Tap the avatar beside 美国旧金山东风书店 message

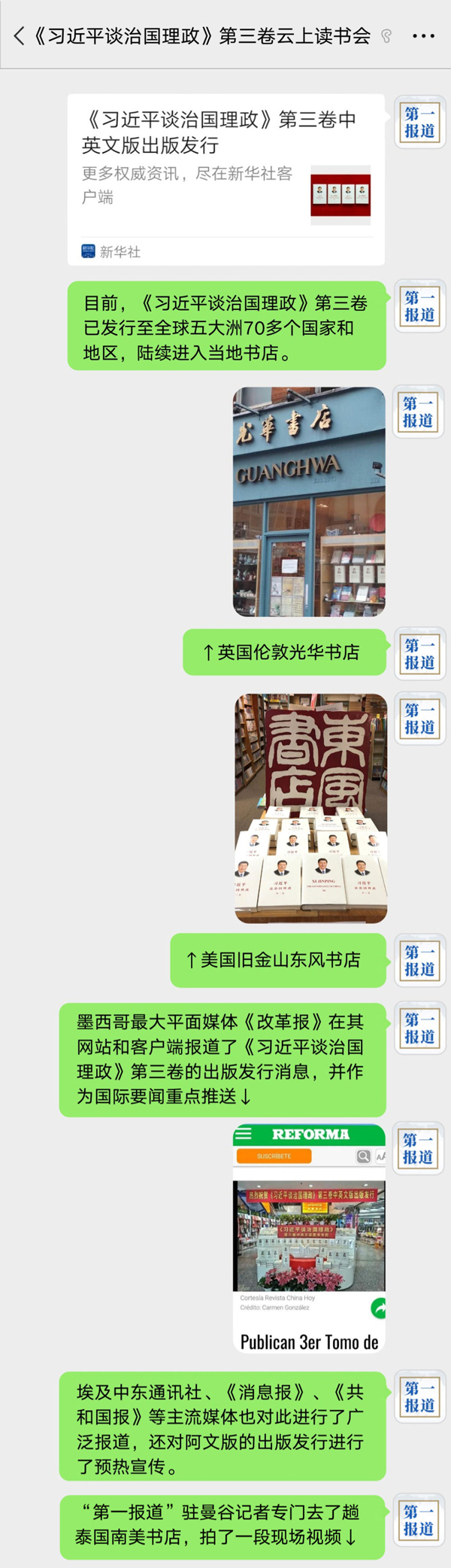[419, 961]
